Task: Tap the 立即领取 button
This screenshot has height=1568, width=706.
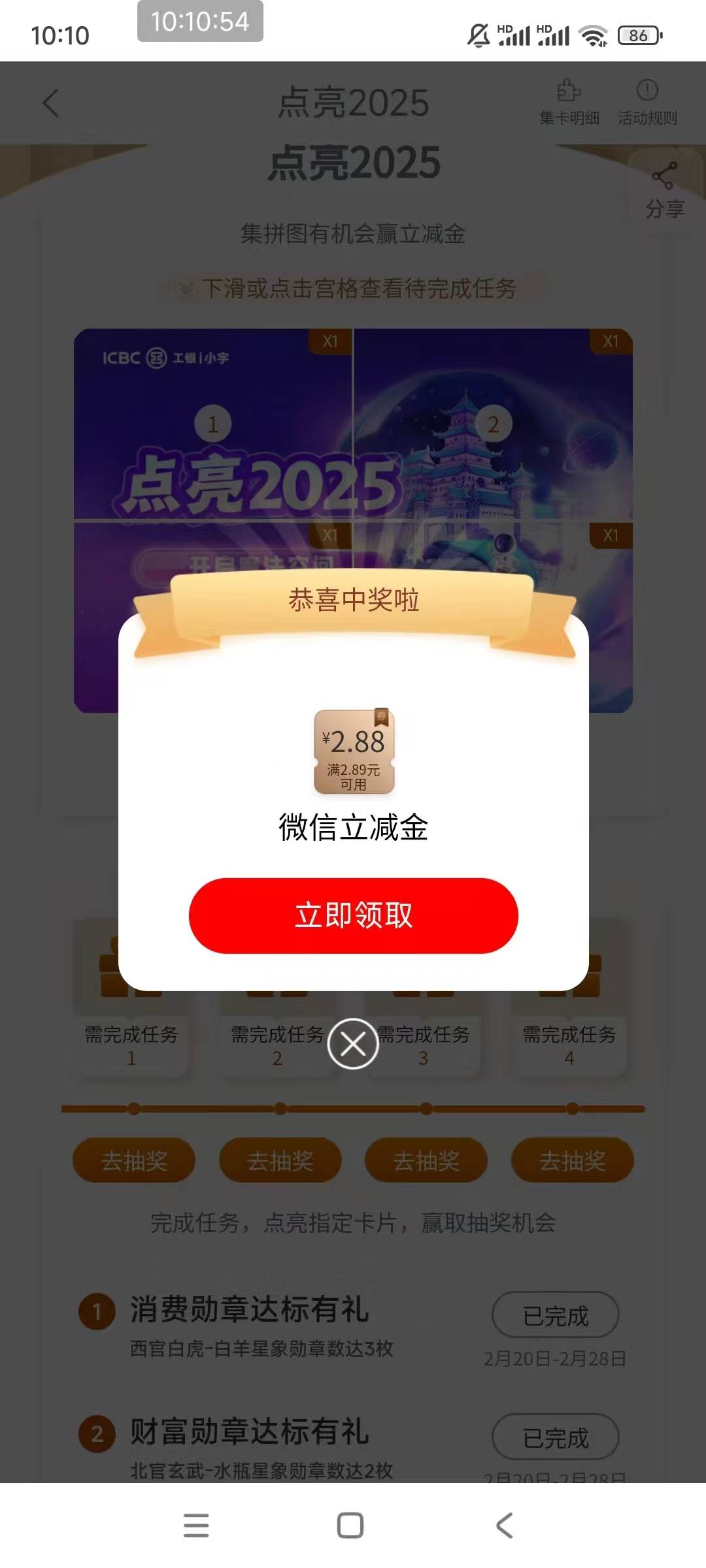Action: tap(353, 915)
